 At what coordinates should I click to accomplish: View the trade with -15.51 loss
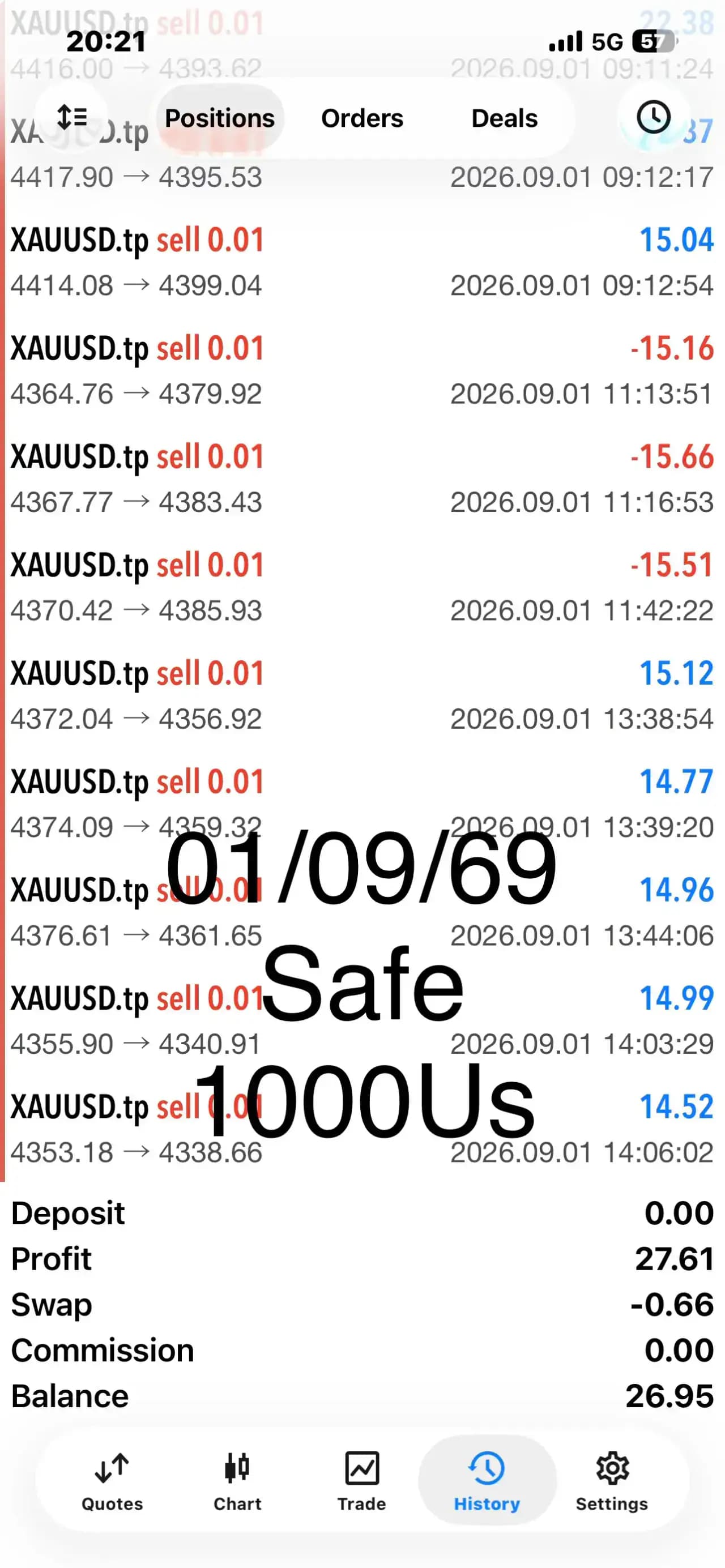point(362,587)
